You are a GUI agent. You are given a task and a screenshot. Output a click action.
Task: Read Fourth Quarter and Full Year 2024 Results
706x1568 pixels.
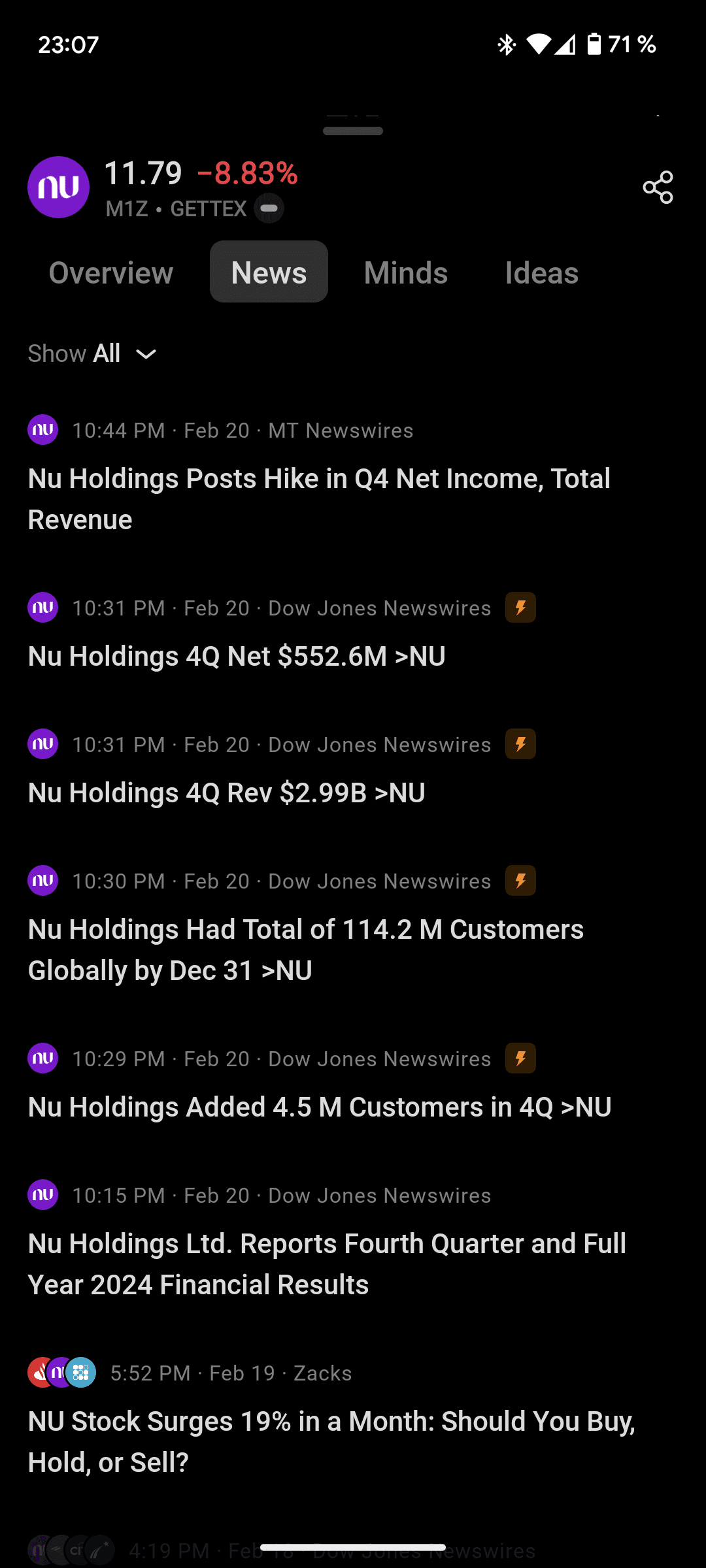[x=327, y=1264]
